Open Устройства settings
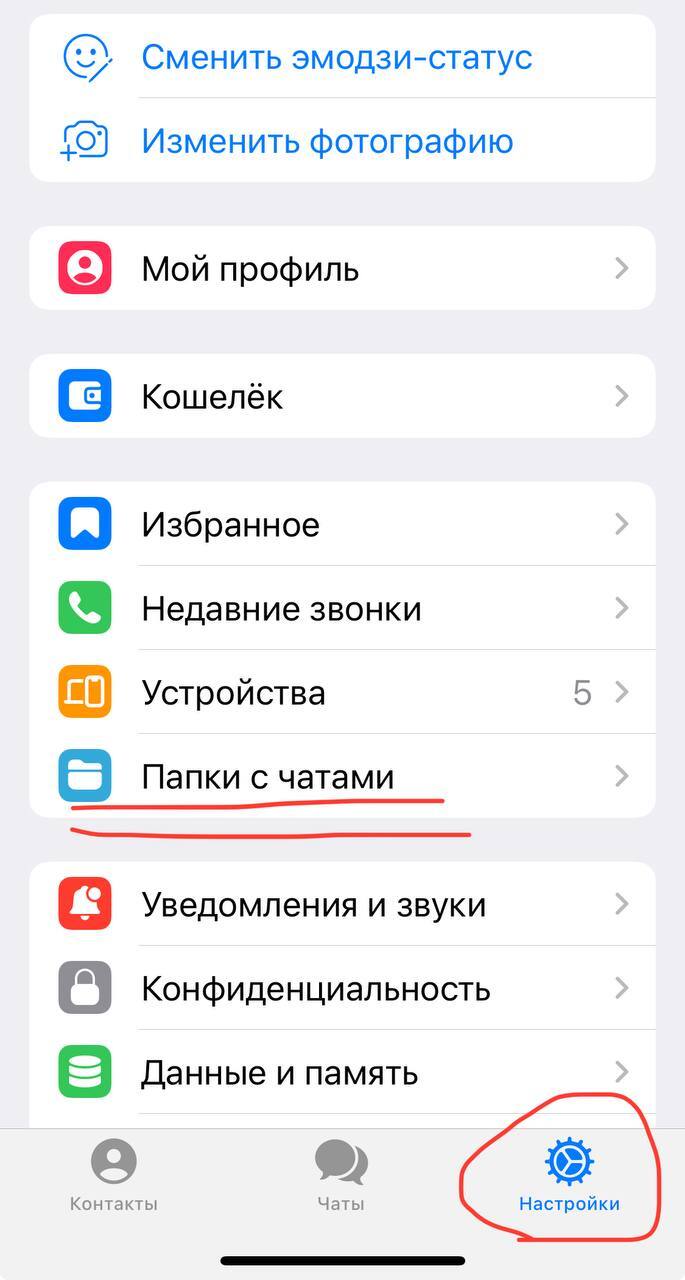The height and width of the screenshot is (1280, 685). pyautogui.click(x=342, y=692)
